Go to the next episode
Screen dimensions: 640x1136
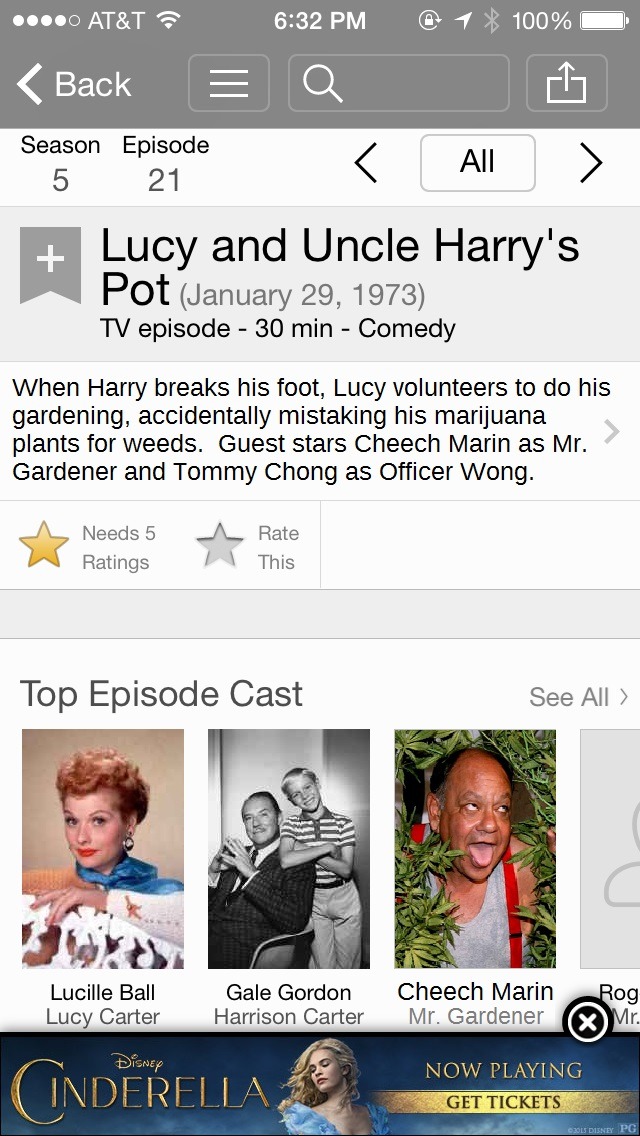[591, 163]
